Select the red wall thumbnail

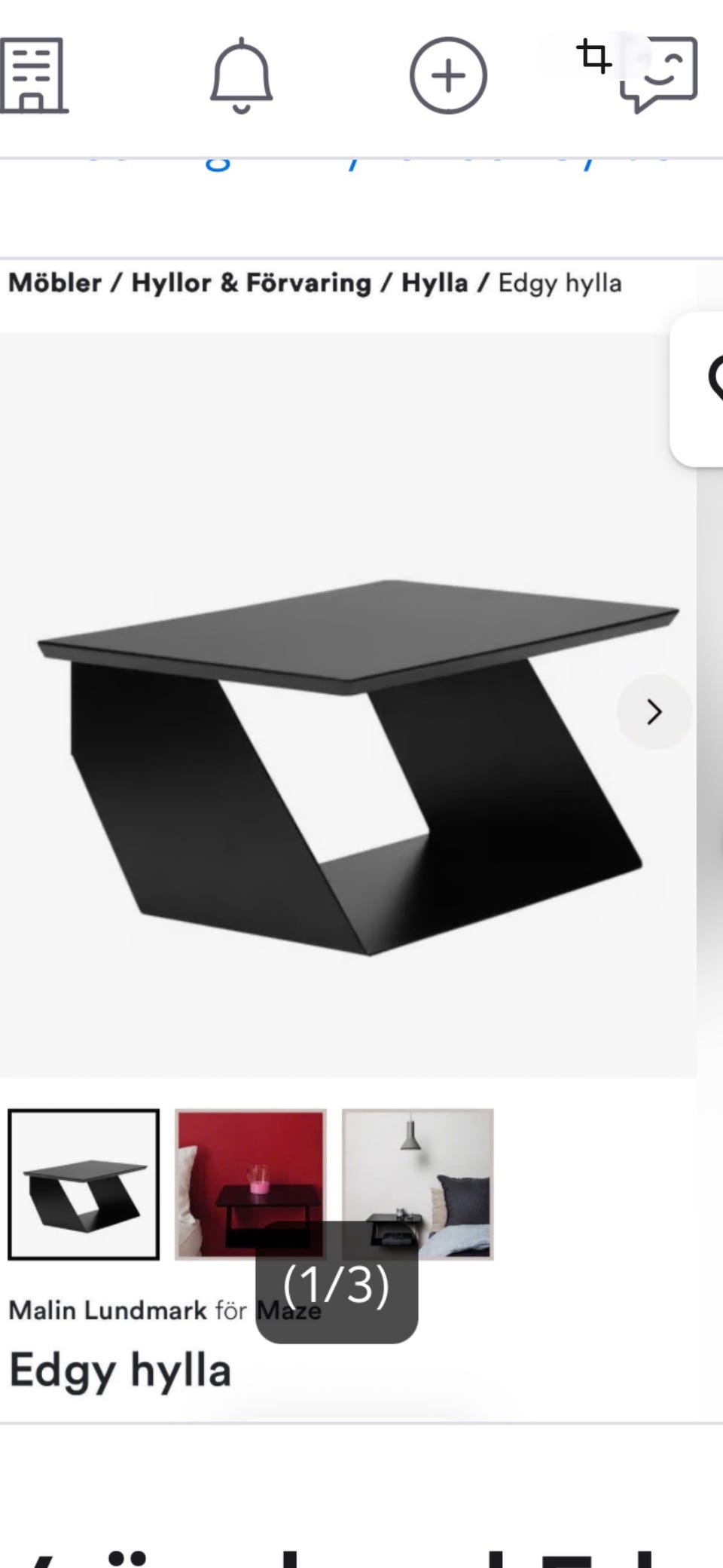pyautogui.click(x=251, y=1184)
